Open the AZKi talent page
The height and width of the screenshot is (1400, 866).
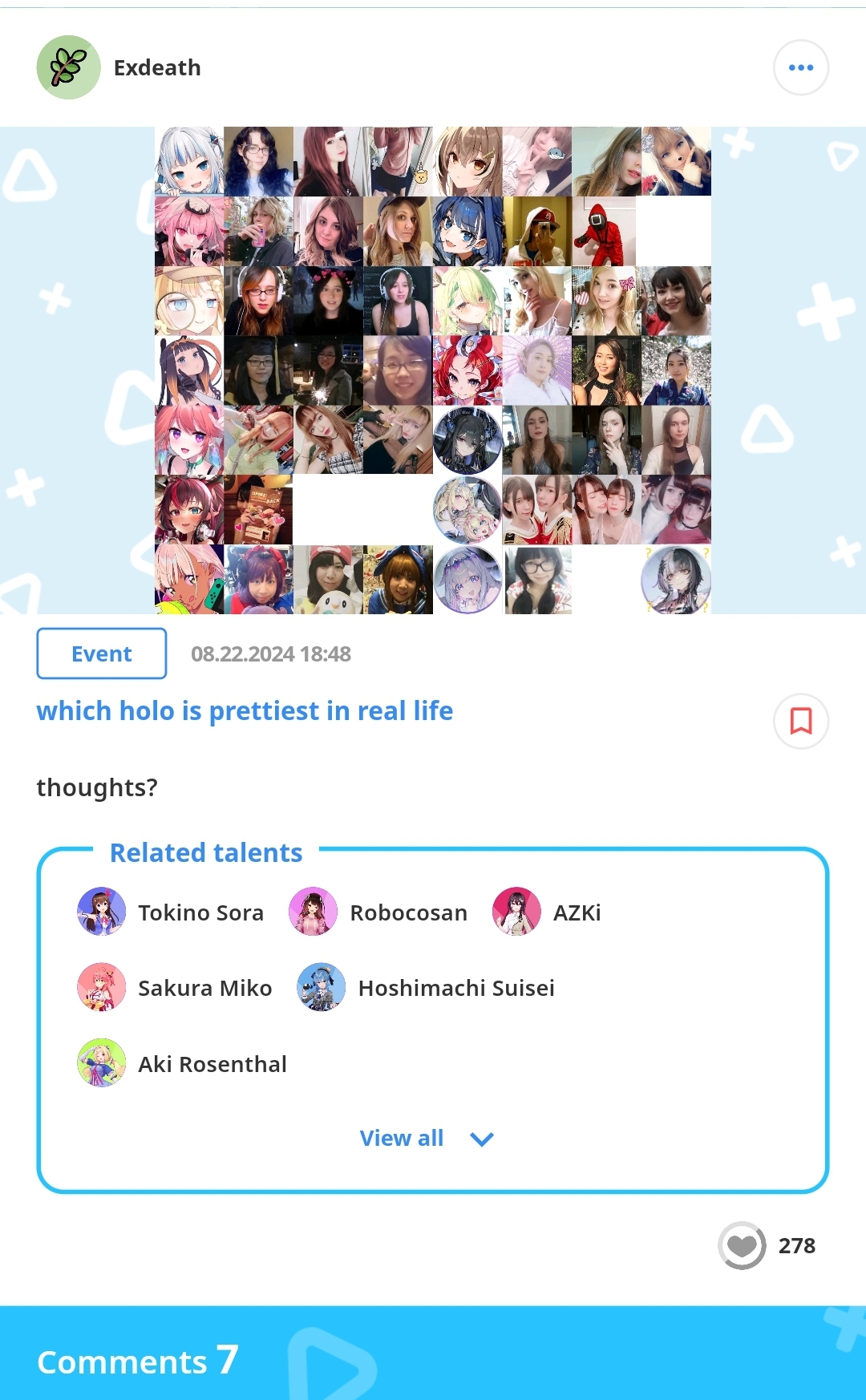[547, 912]
